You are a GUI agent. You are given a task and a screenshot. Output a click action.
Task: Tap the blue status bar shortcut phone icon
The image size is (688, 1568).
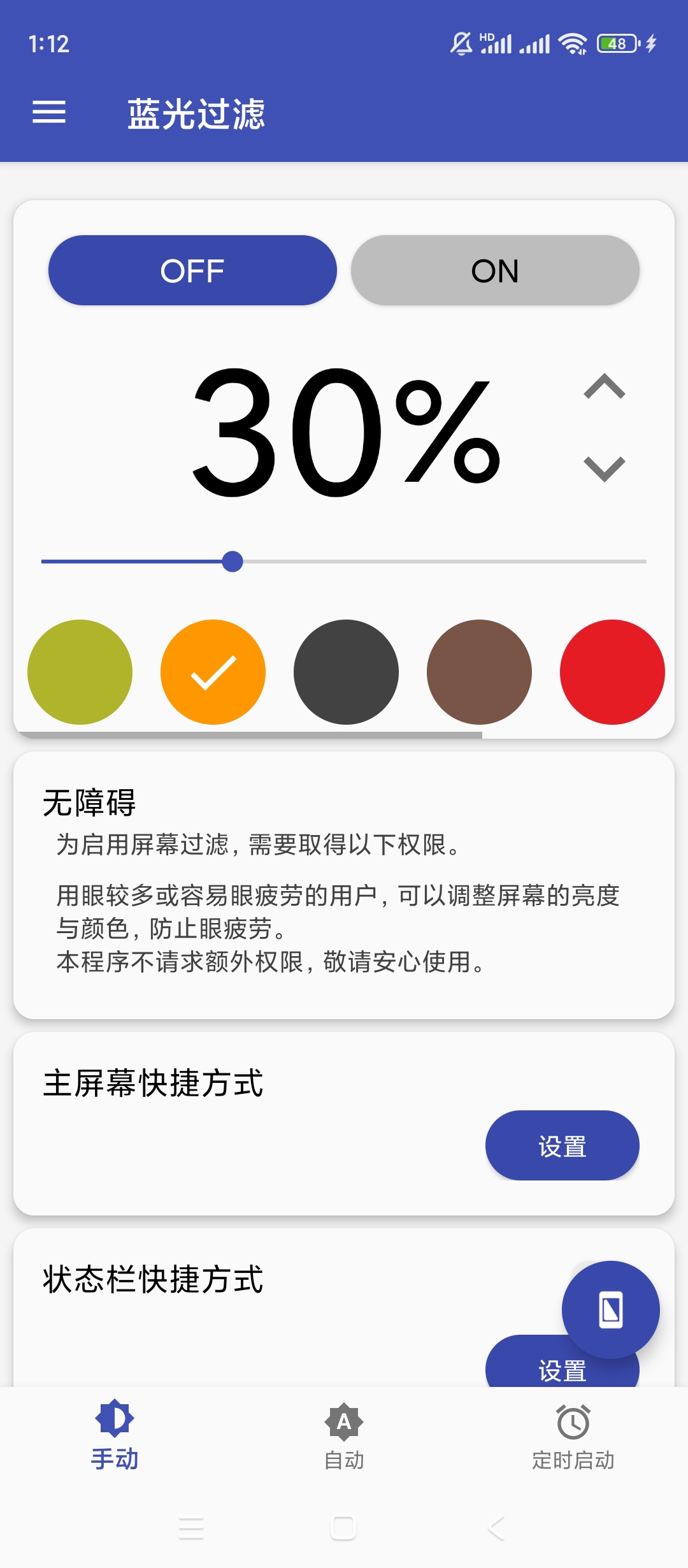pyautogui.click(x=610, y=1310)
